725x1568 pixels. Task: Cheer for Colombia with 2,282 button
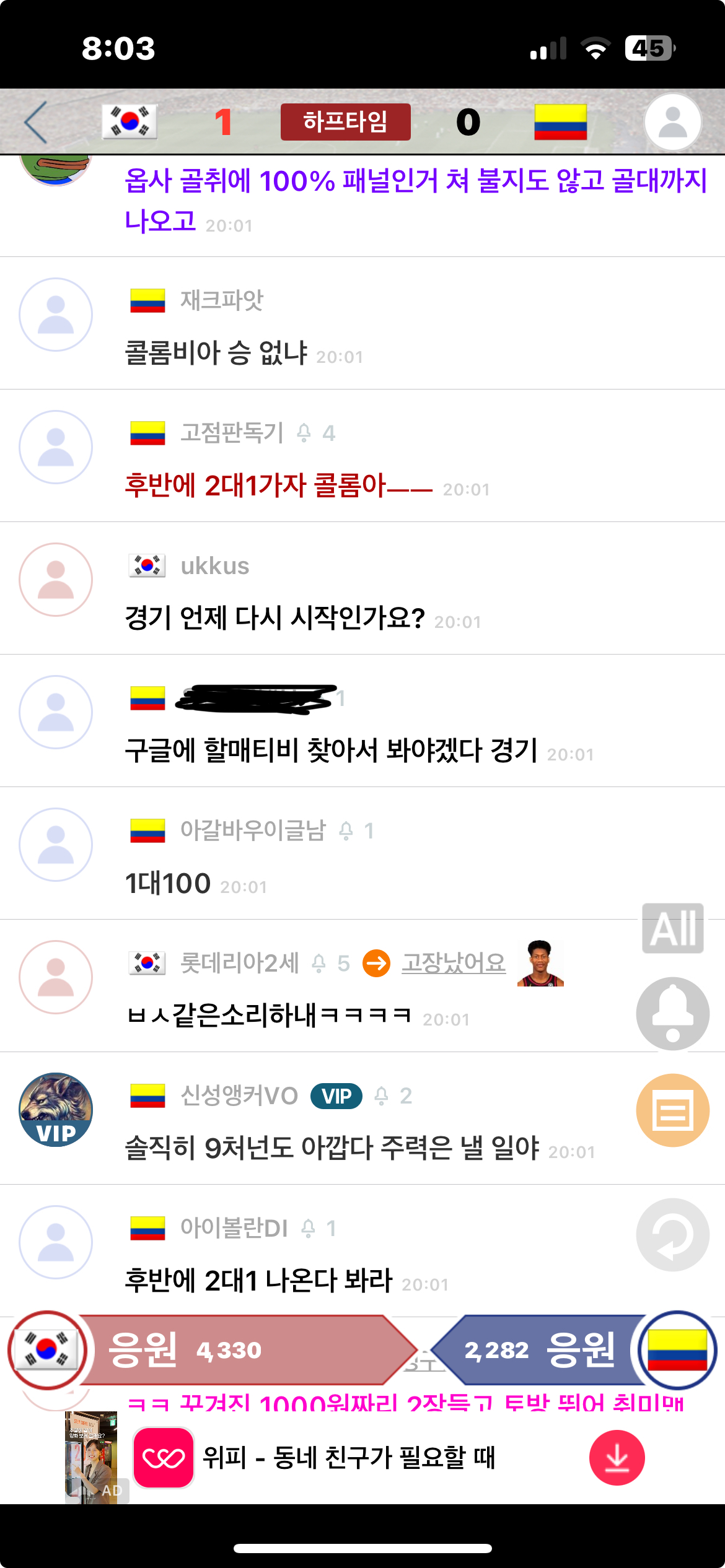pos(533,1350)
